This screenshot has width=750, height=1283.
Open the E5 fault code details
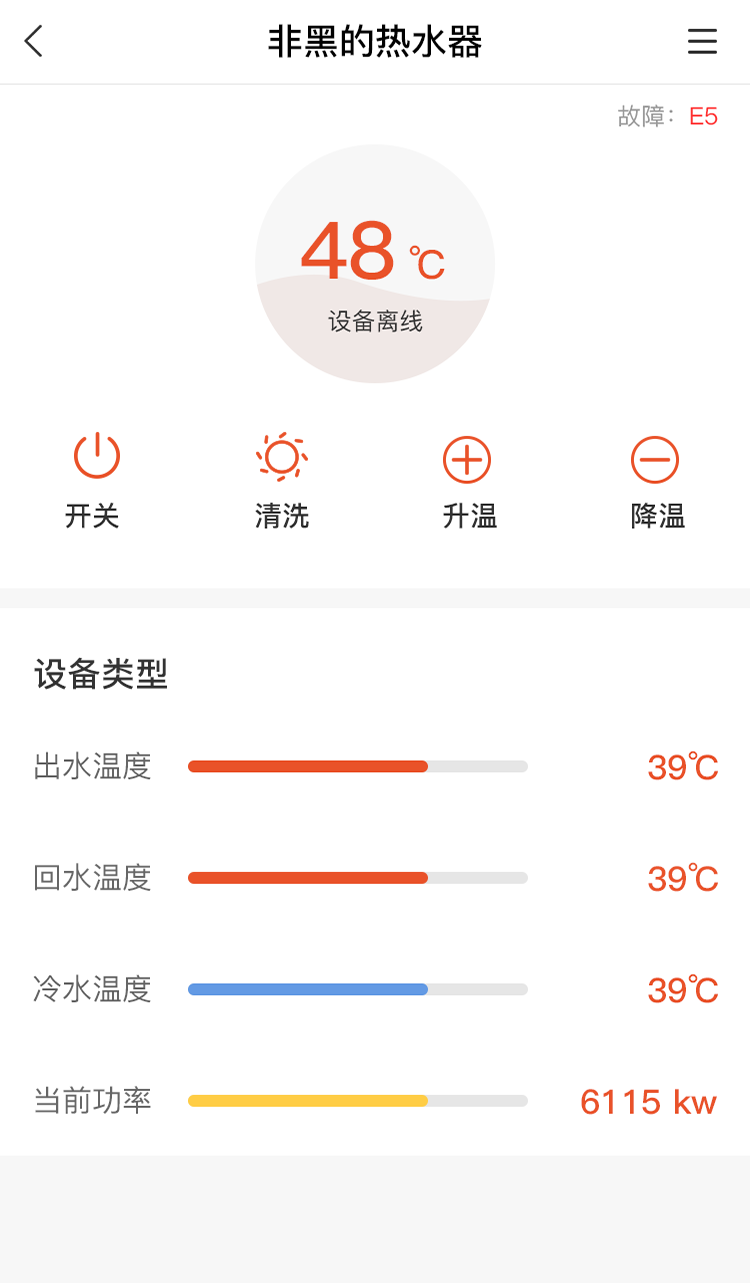[x=705, y=115]
